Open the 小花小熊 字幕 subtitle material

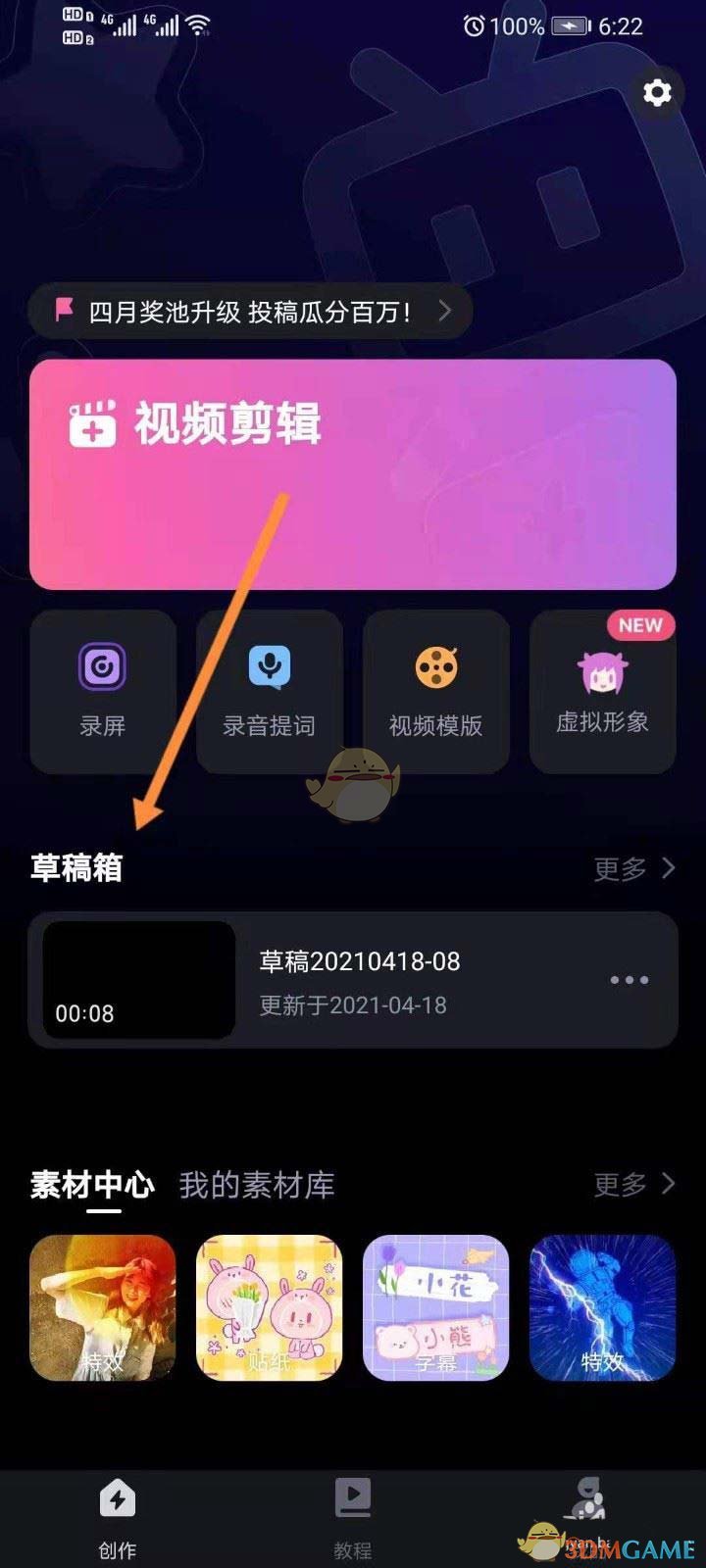(x=436, y=1307)
